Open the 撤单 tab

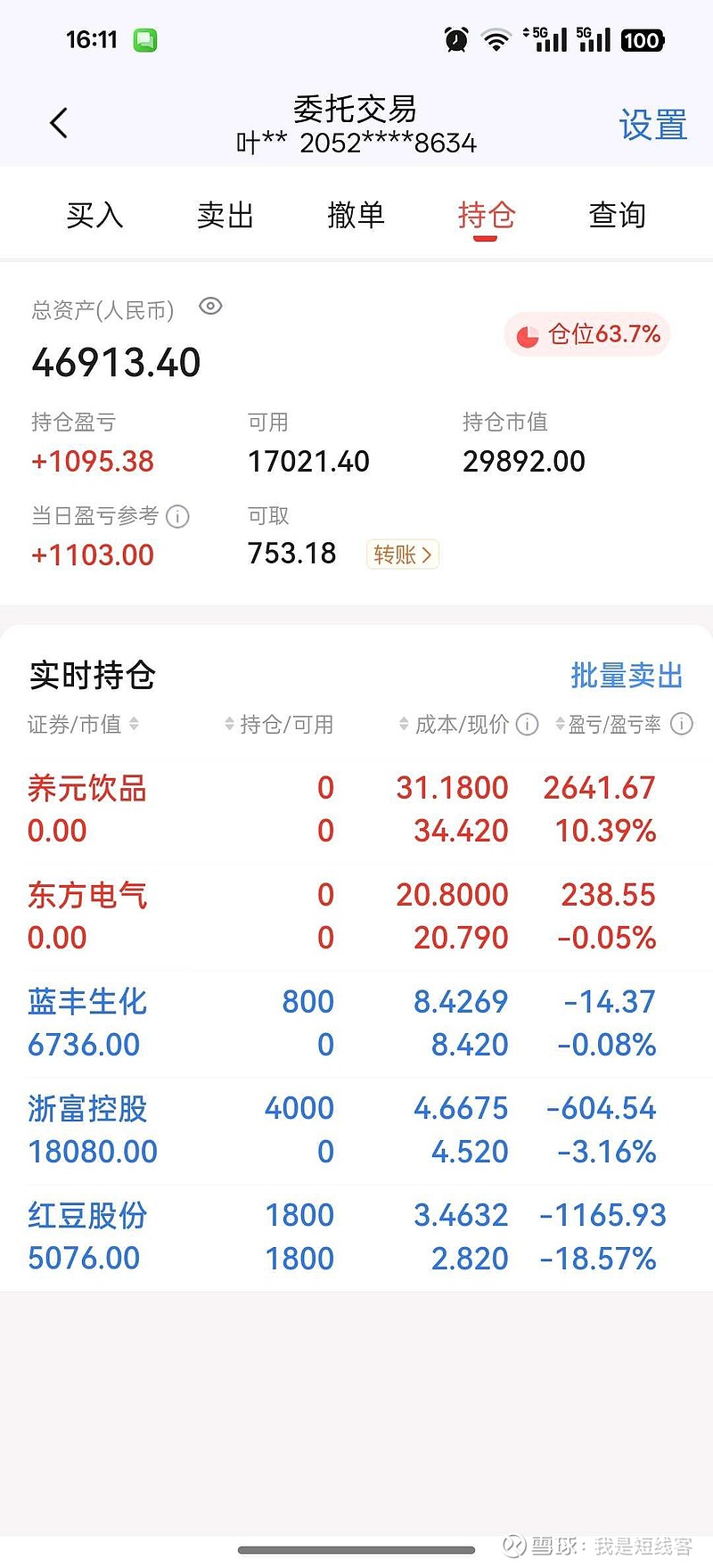click(356, 215)
